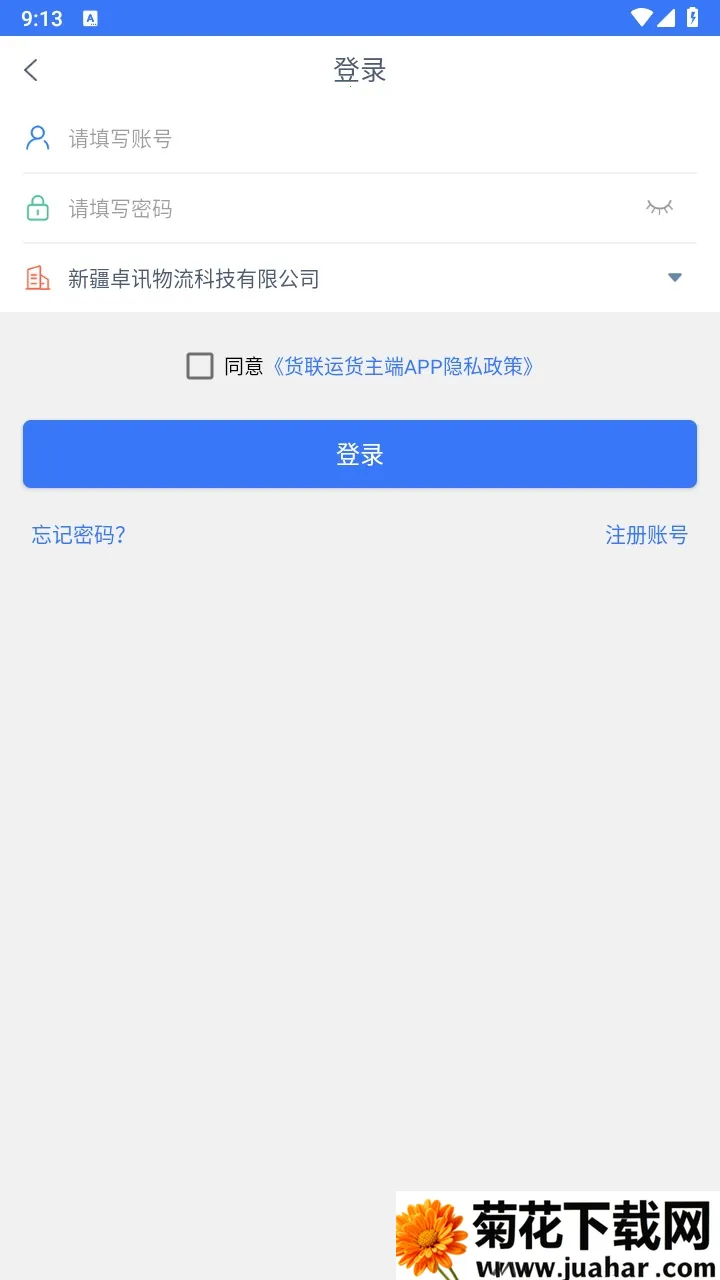
Task: Open 忘记密码? to reset password
Action: coord(79,535)
